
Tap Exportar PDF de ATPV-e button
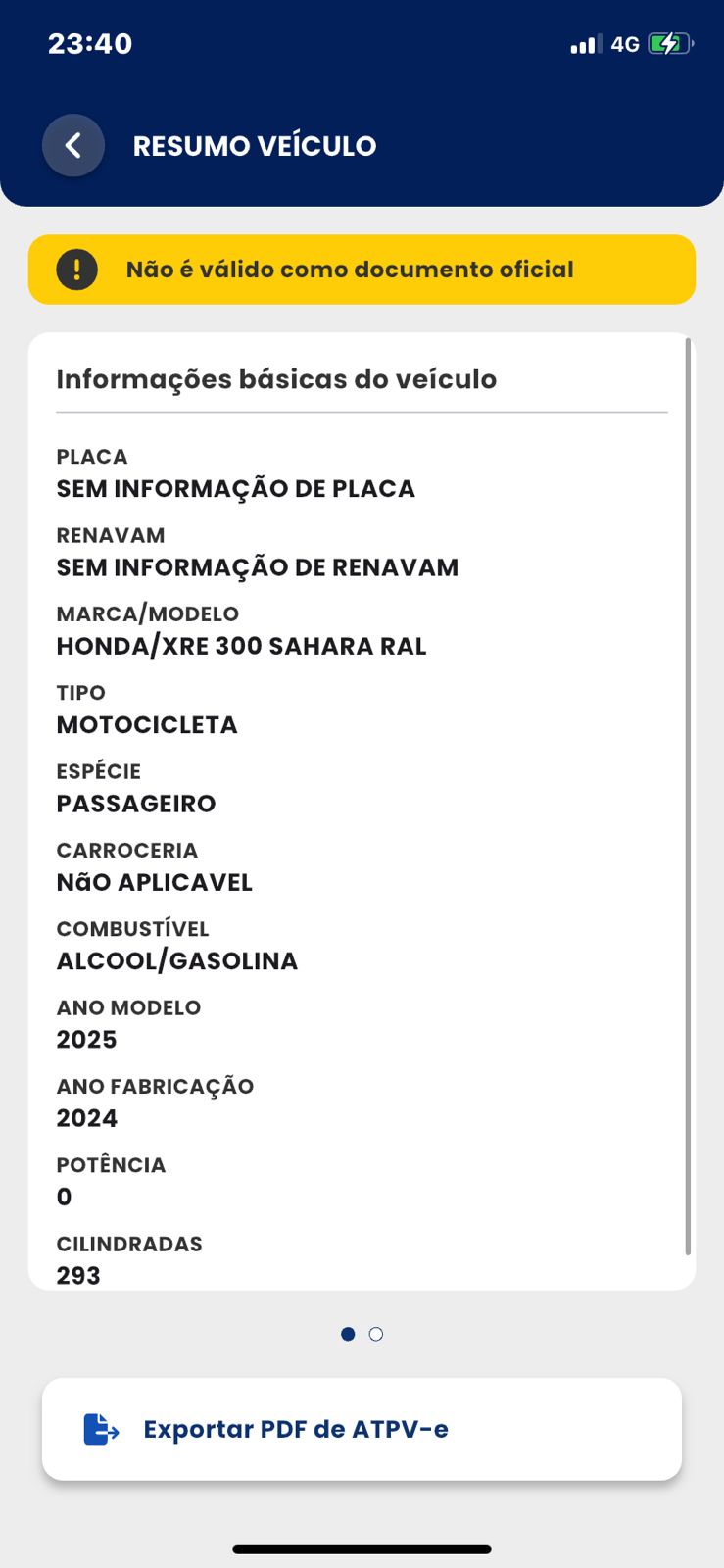(362, 1429)
